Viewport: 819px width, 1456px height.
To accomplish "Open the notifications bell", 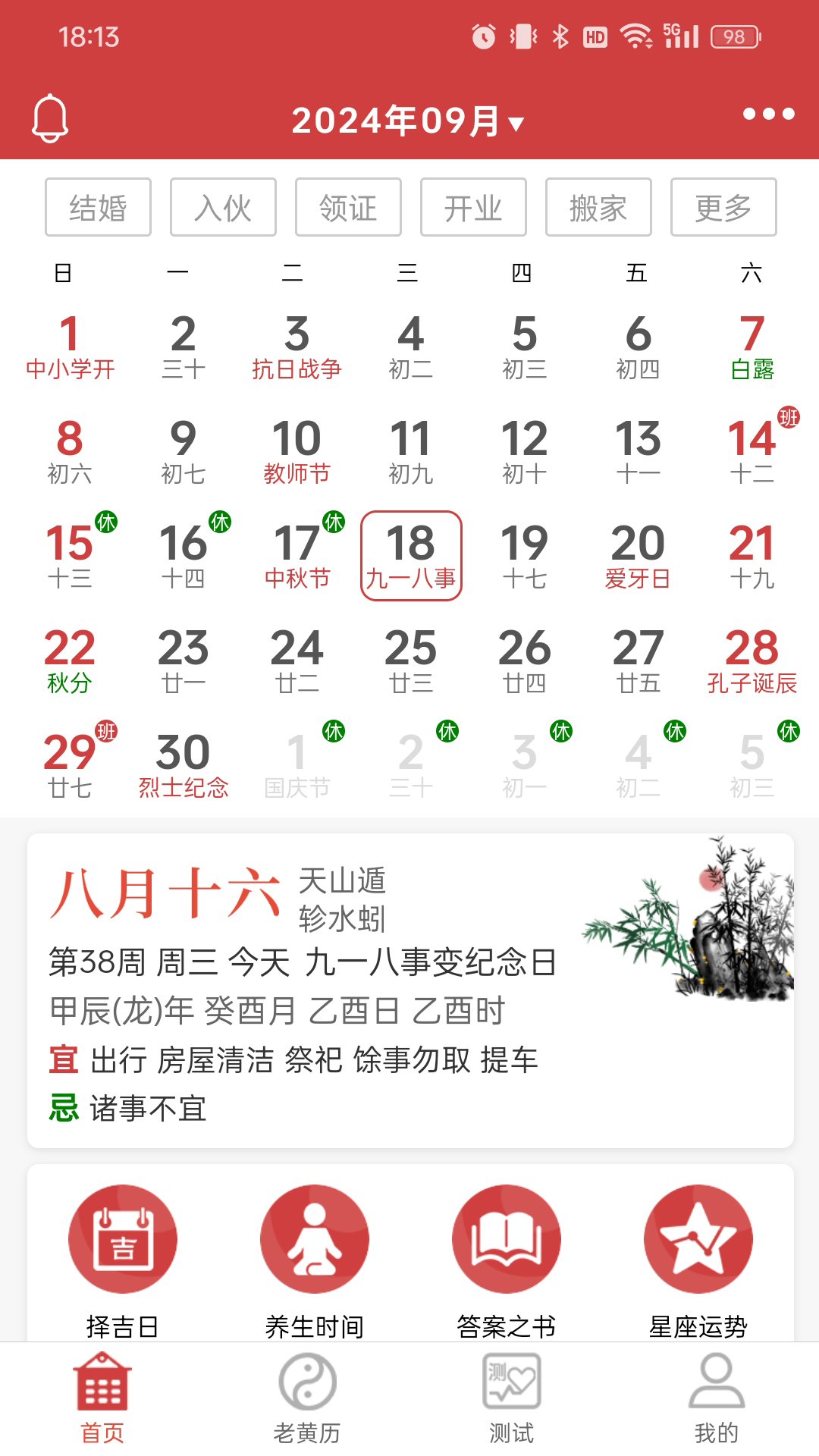I will pyautogui.click(x=50, y=118).
